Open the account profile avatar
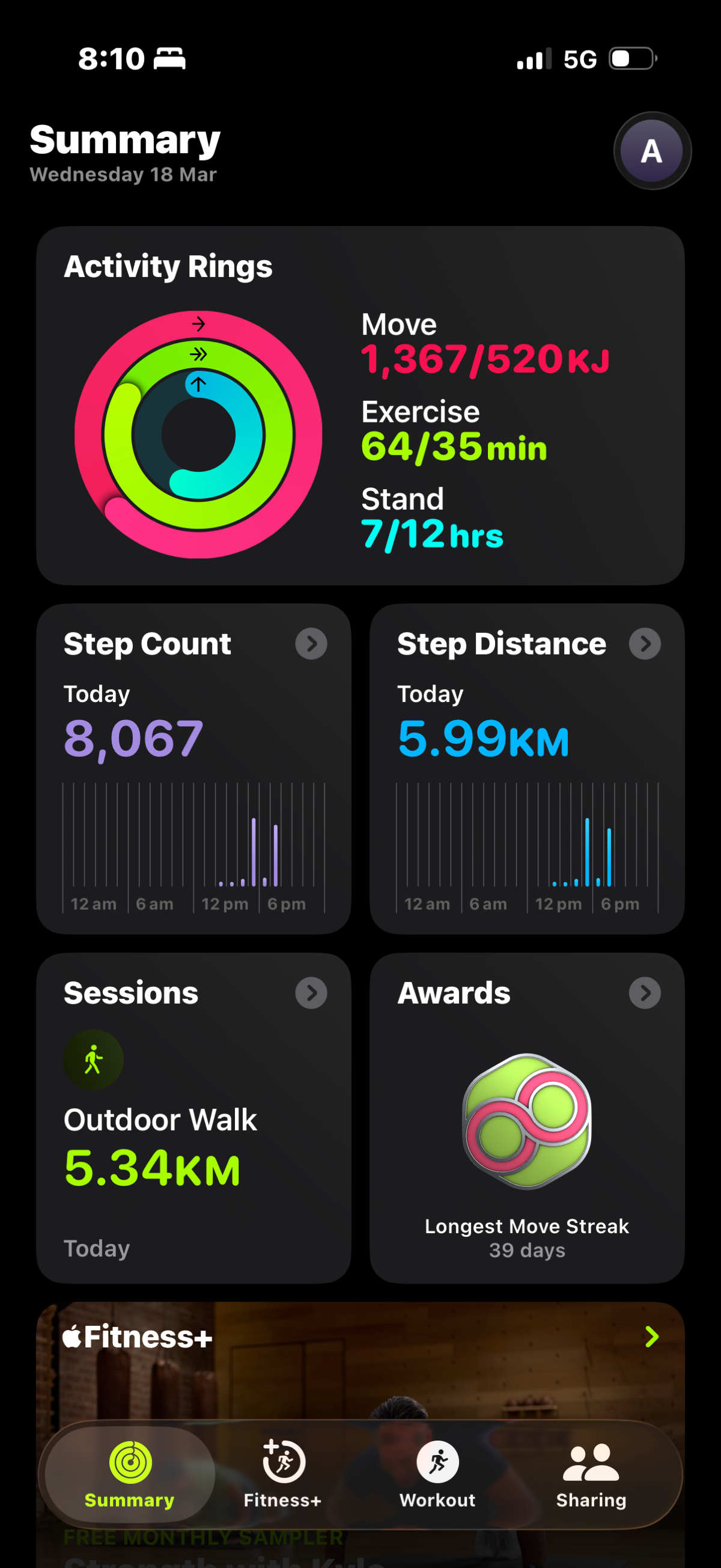Screen dimensions: 721x1568 tap(652, 151)
